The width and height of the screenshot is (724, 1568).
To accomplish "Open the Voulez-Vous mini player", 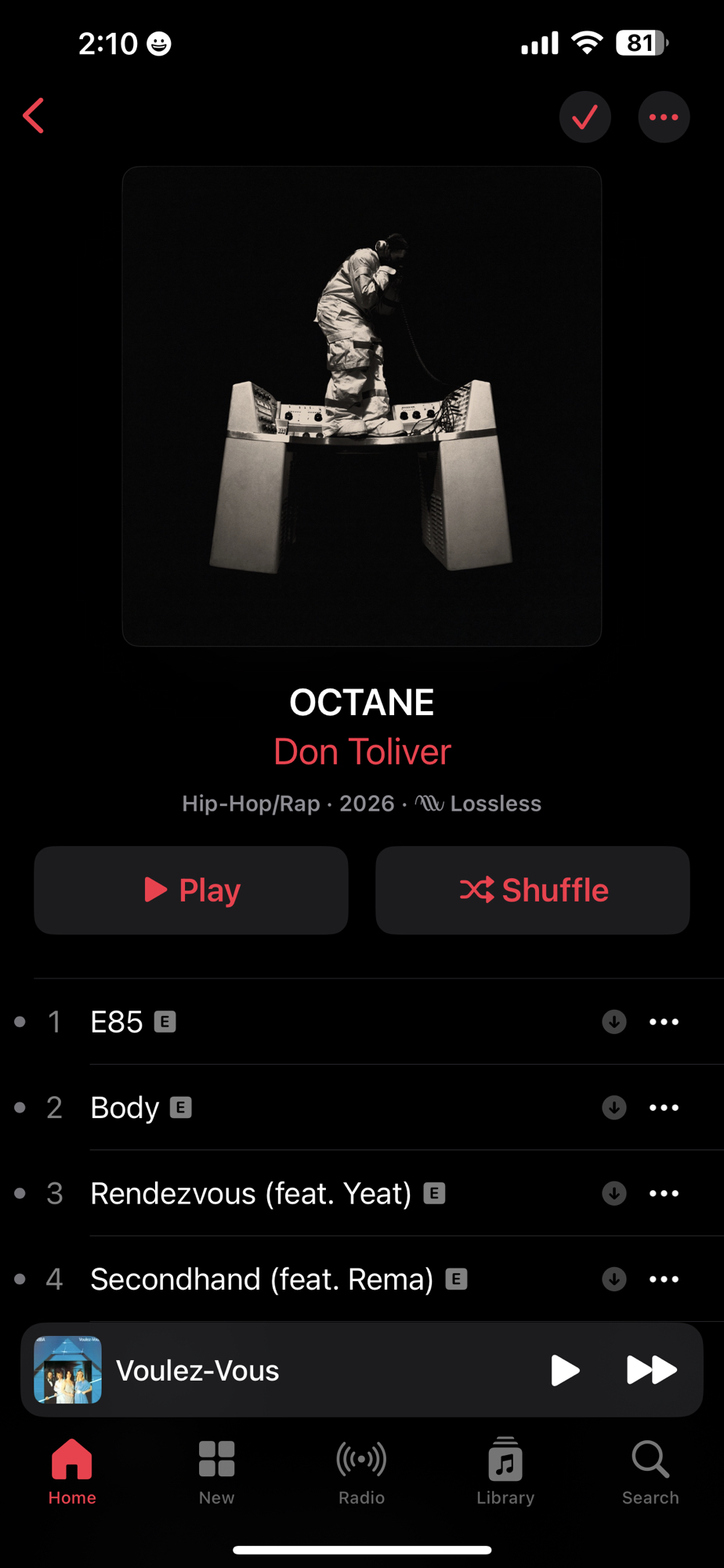I will point(235,1370).
